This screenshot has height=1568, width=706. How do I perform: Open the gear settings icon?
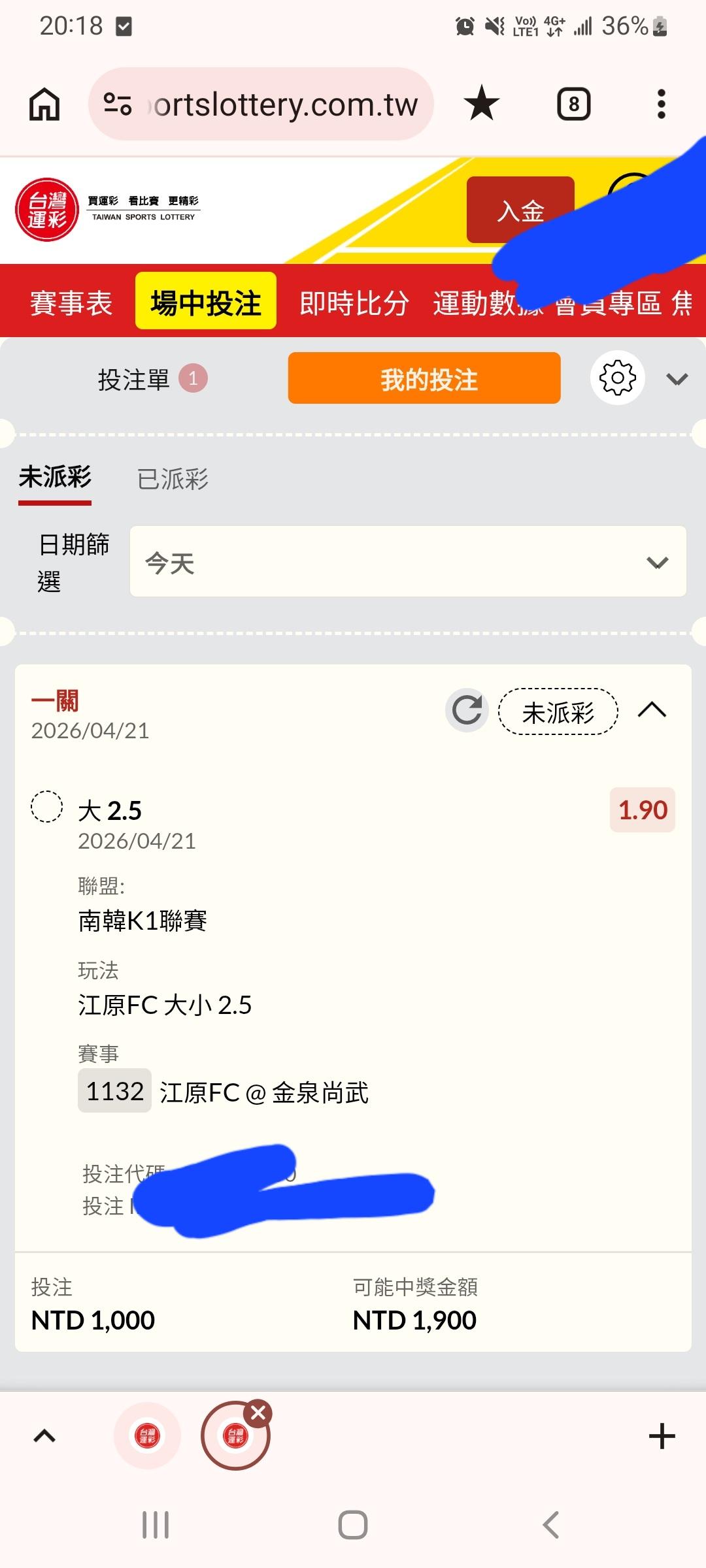click(x=617, y=378)
